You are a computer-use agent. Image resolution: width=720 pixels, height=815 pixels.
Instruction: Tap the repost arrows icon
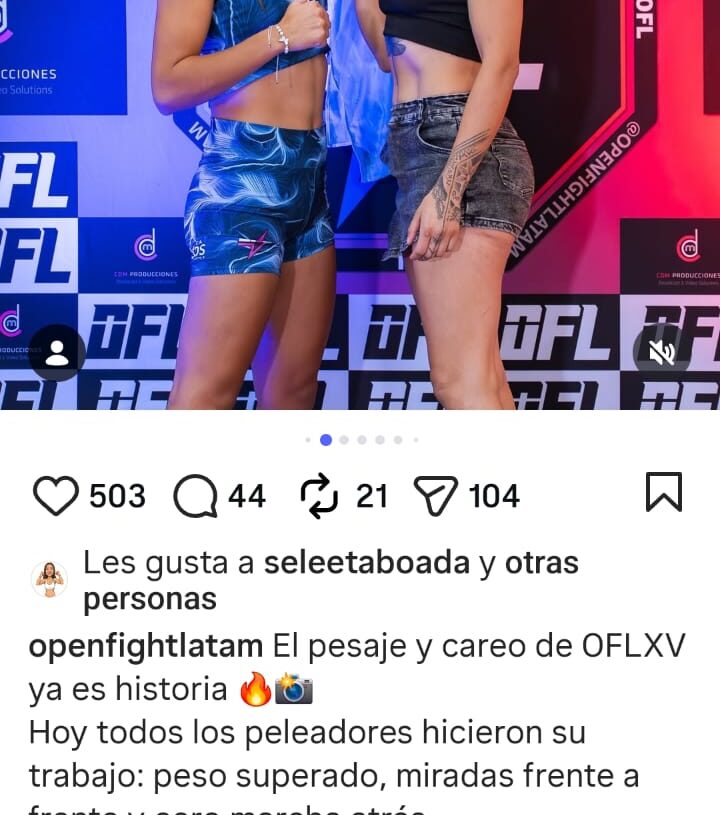click(x=322, y=494)
